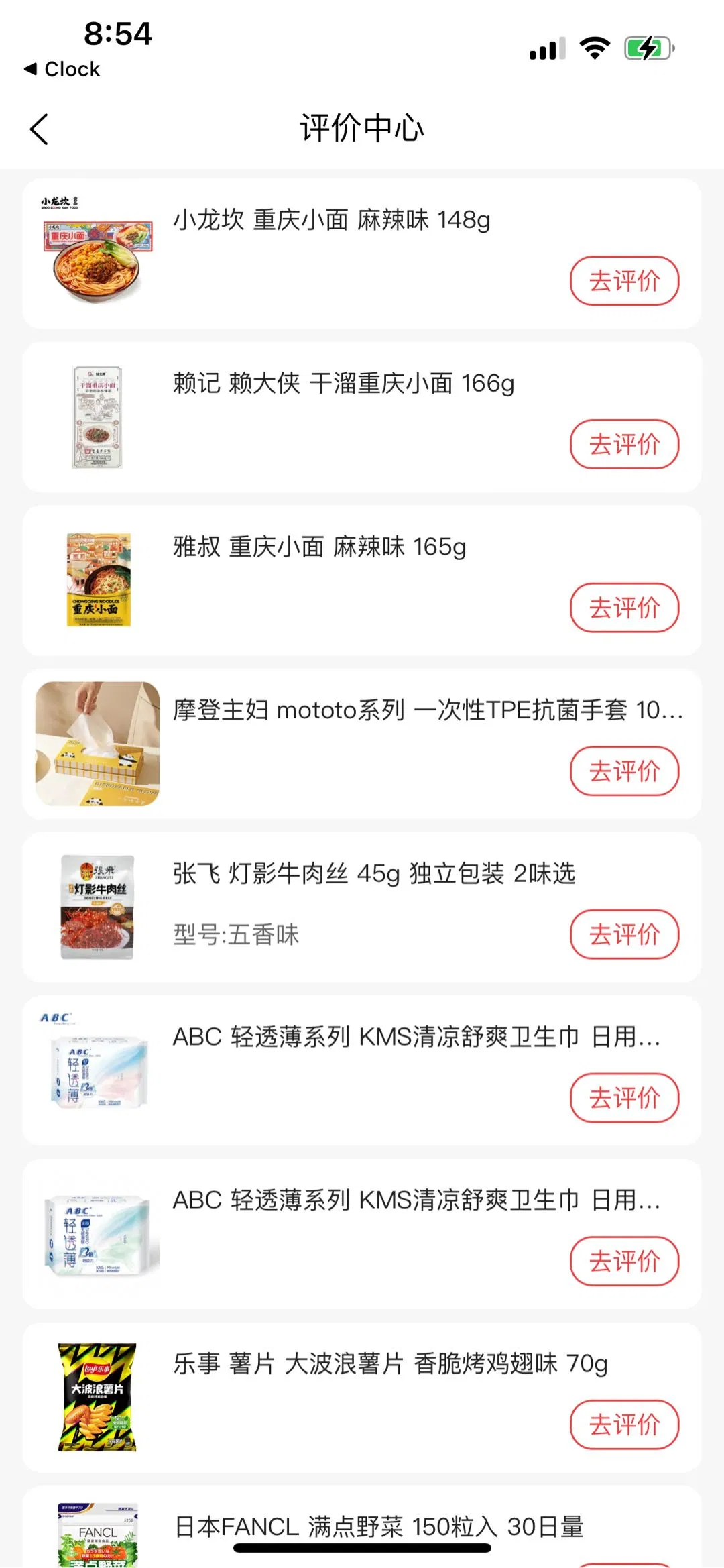Open the 张飞 灯影牛肉丝 product image
This screenshot has height=1568, width=724.
click(97, 907)
